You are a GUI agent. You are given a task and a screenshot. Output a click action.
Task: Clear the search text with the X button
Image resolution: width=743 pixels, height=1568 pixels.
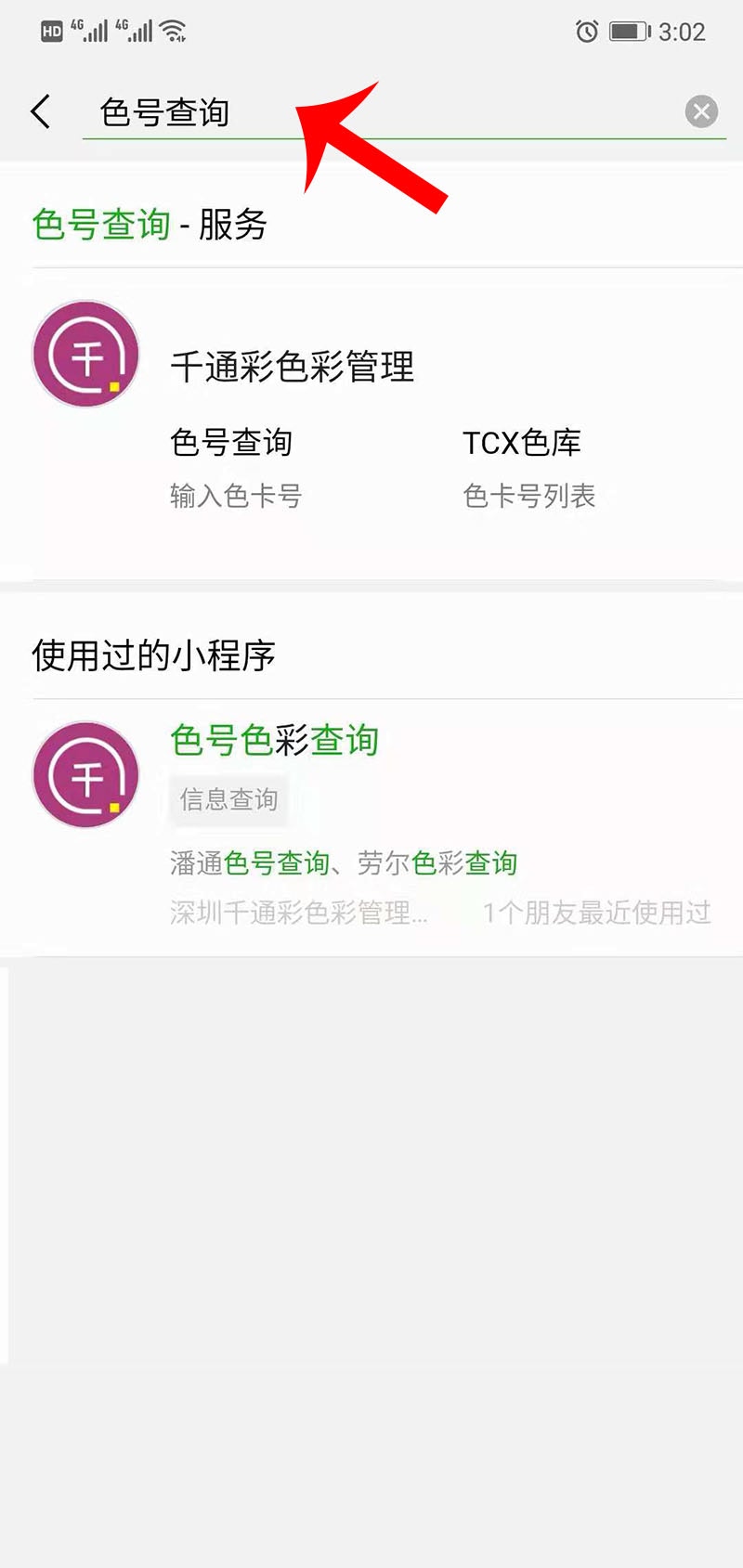701,112
